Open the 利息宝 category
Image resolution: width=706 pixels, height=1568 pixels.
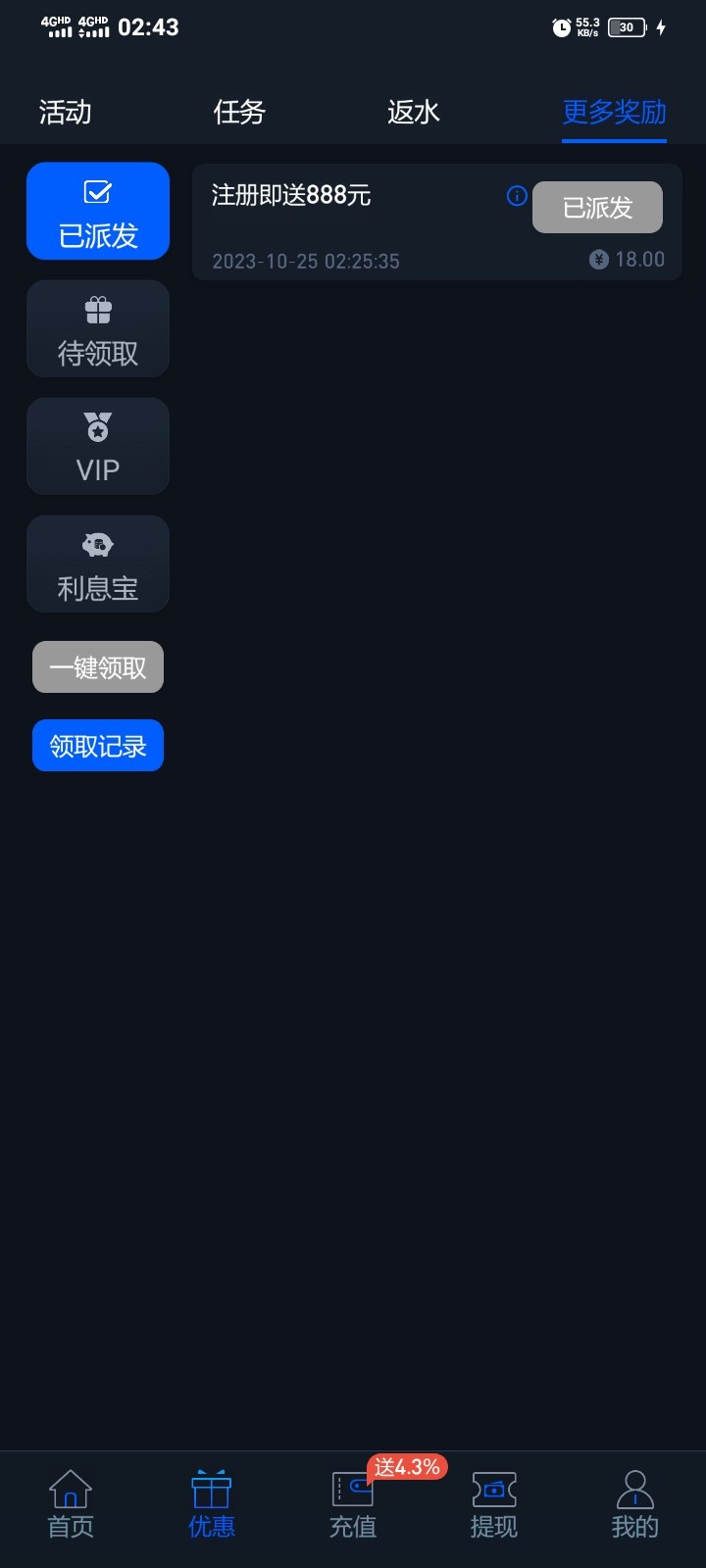point(98,563)
